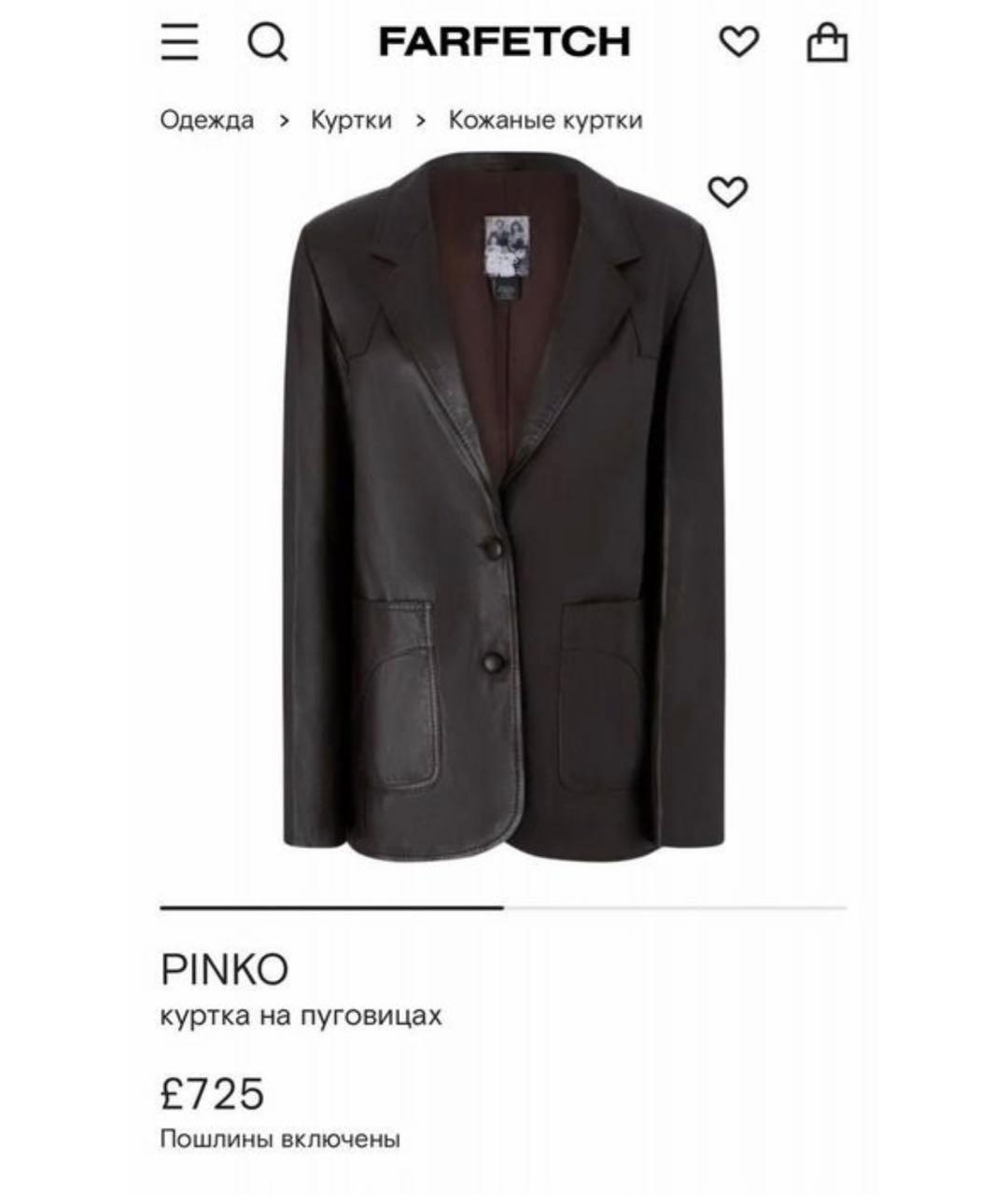The height and width of the screenshot is (1195, 1008).
Task: Open your saved items via the header heart icon
Action: tap(737, 41)
